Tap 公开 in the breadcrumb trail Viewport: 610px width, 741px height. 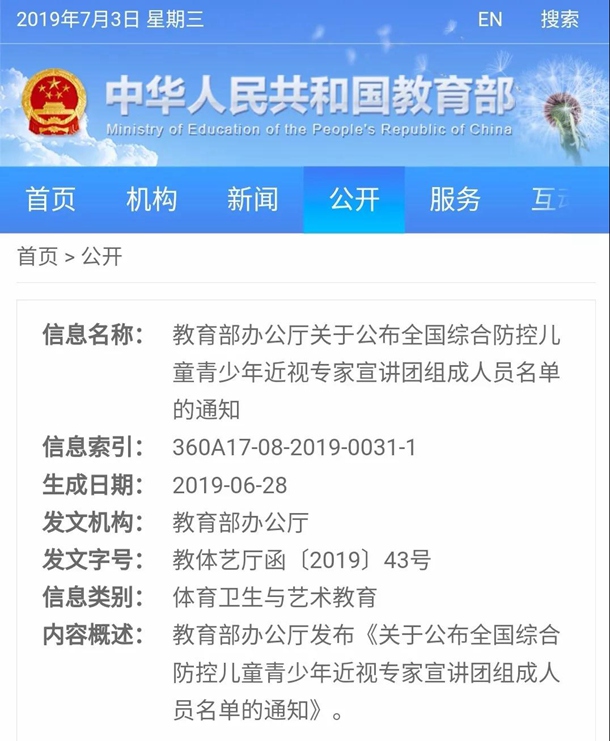102,257
